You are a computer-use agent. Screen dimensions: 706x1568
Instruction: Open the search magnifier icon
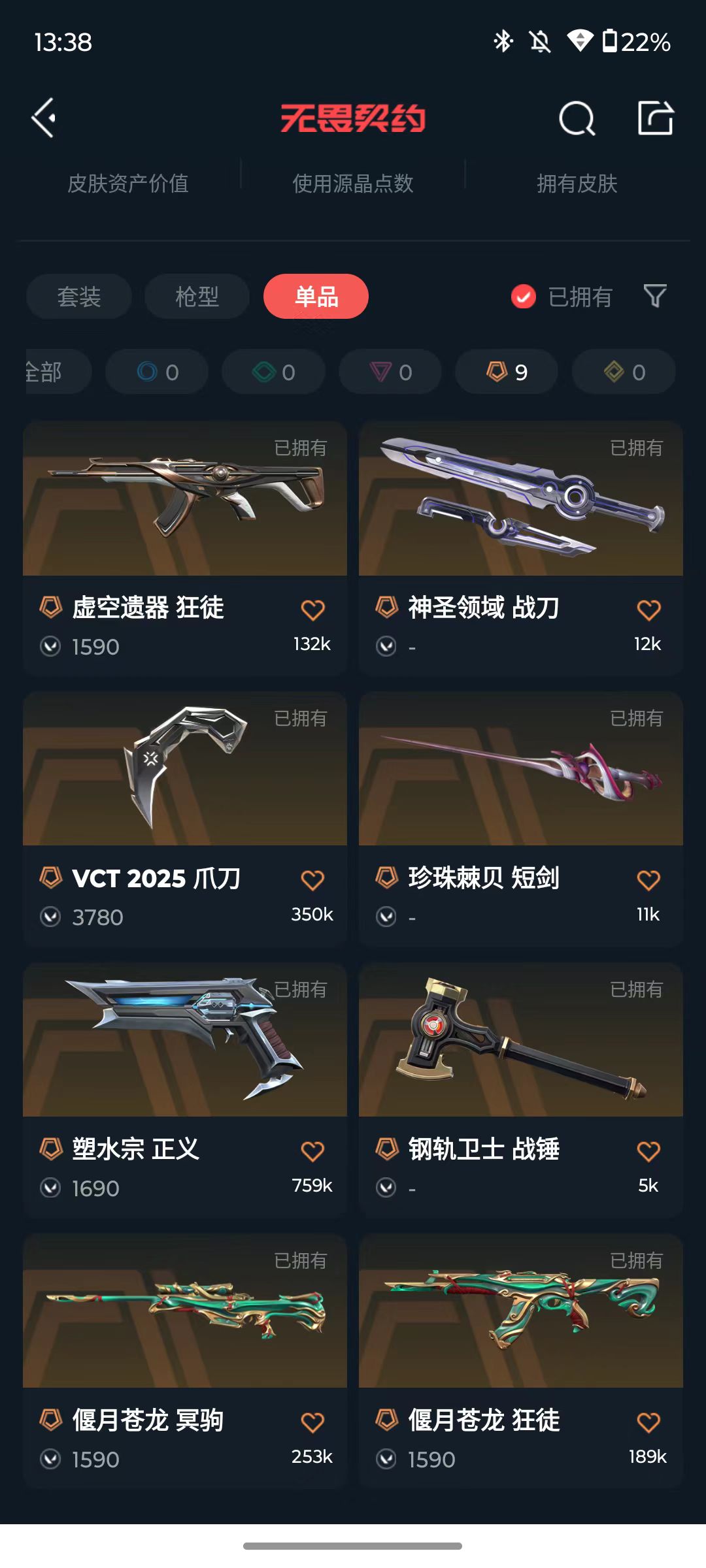click(x=577, y=118)
